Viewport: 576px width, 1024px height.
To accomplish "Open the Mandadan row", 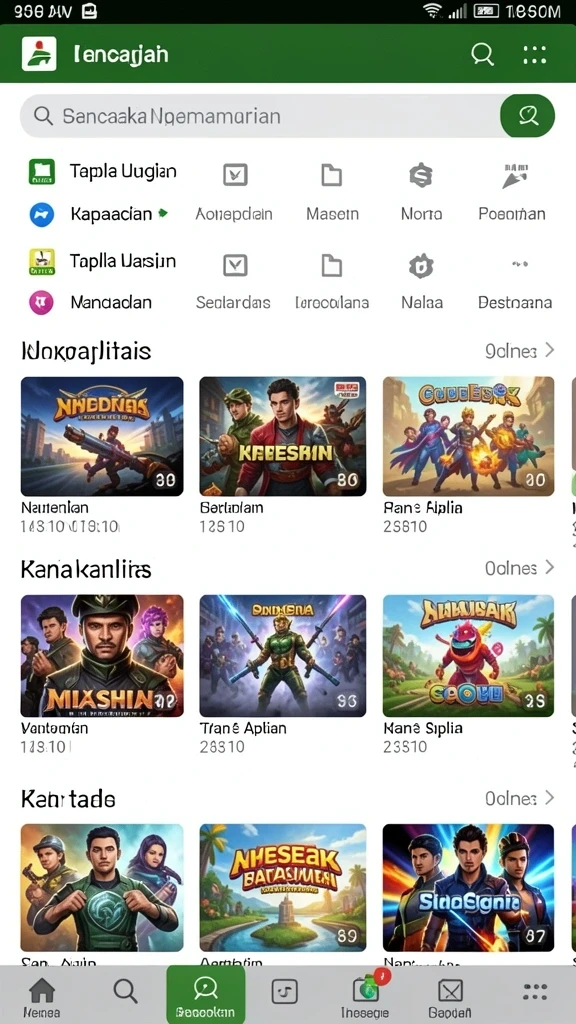I will (x=90, y=302).
